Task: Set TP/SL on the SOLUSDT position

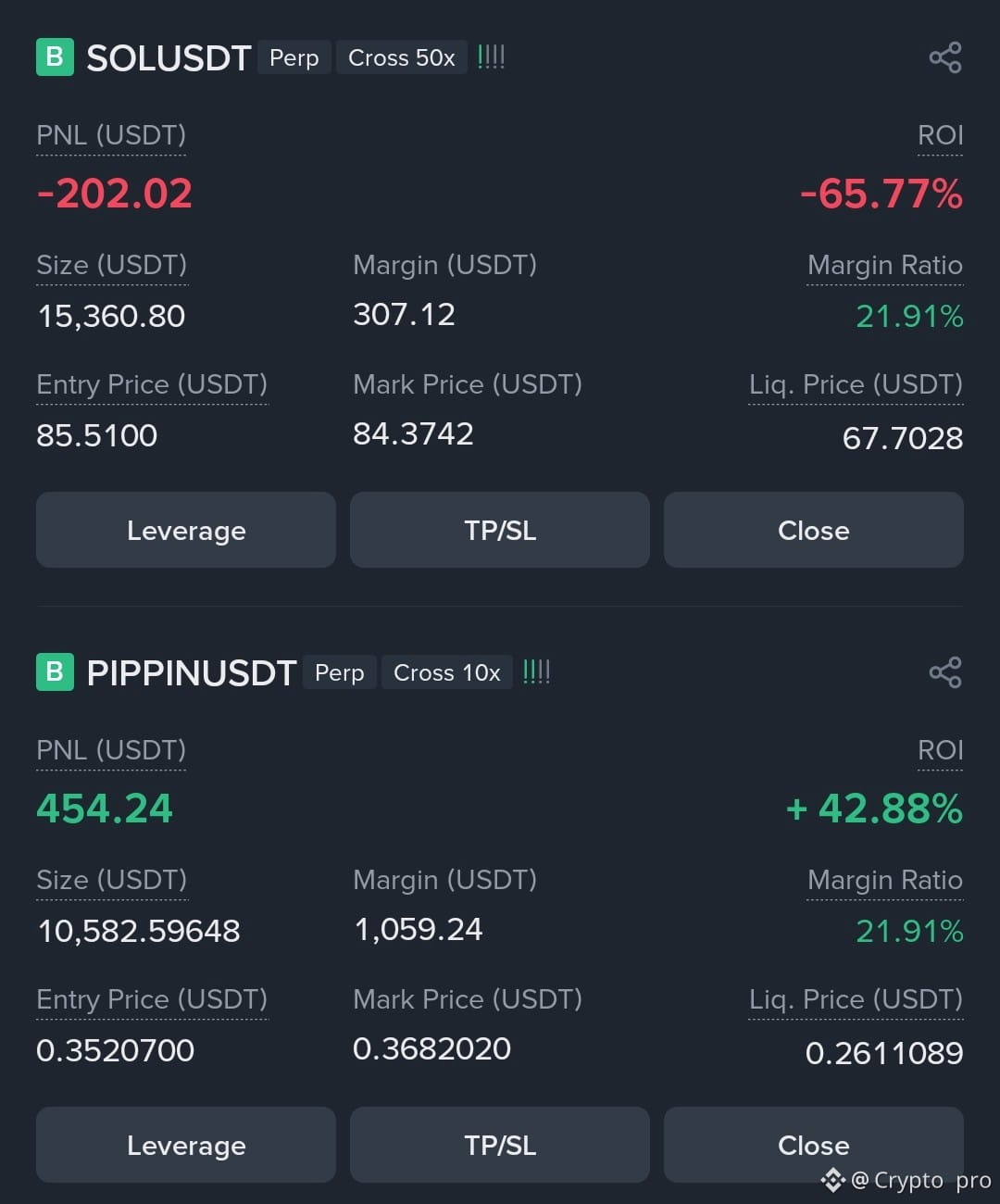Action: point(500,530)
